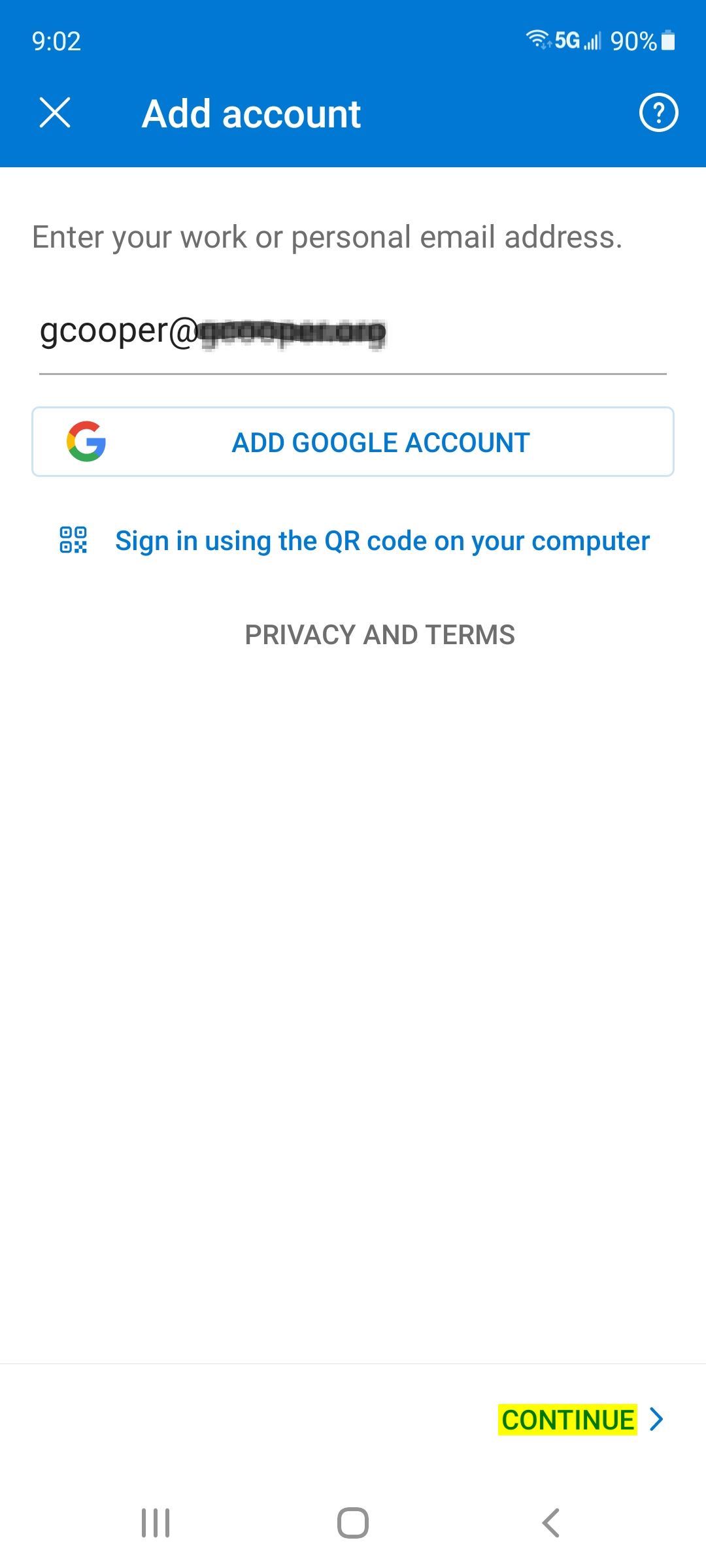Sign in using the QR code link
706x1568 pixels.
355,541
